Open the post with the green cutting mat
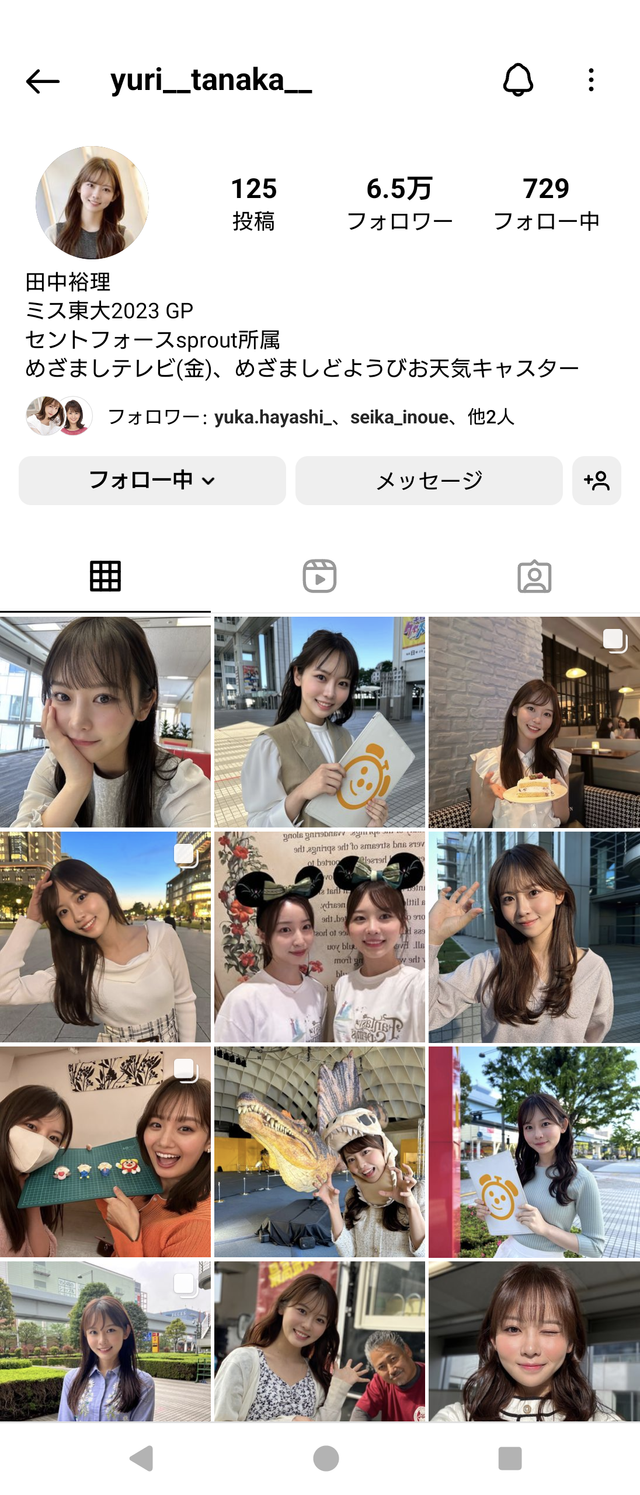 coord(105,1151)
